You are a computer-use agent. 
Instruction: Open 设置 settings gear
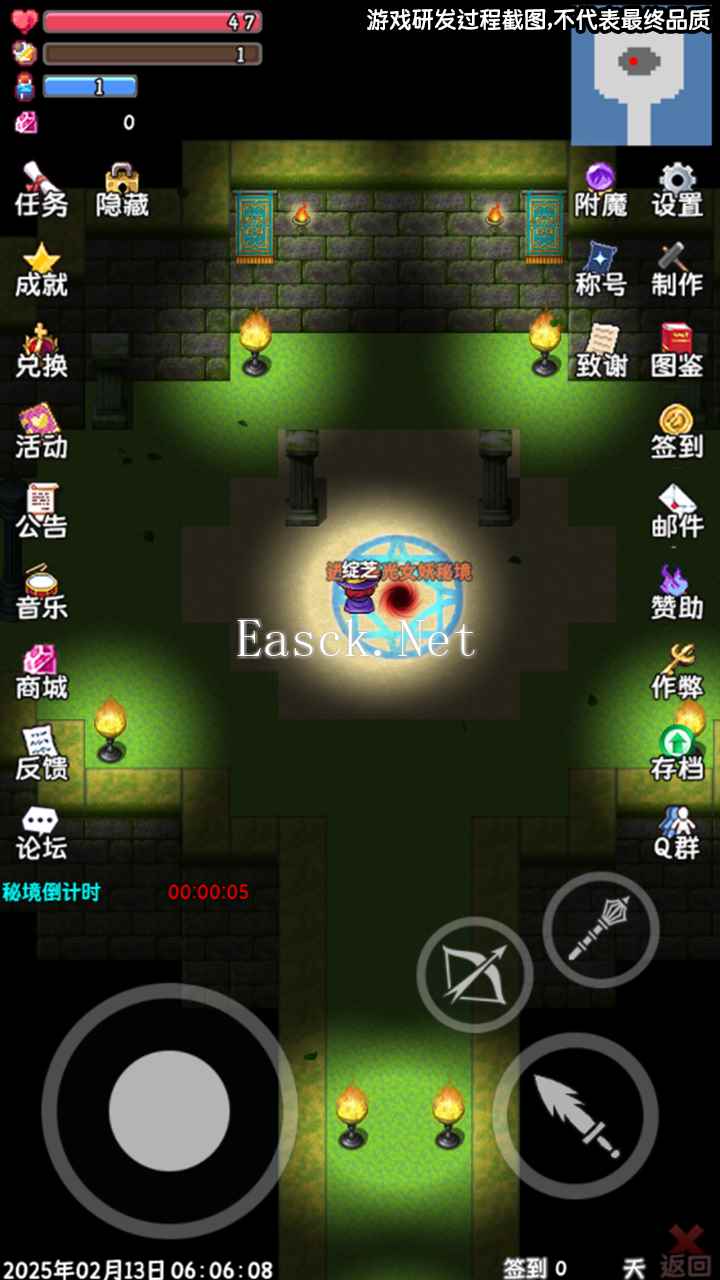(677, 190)
